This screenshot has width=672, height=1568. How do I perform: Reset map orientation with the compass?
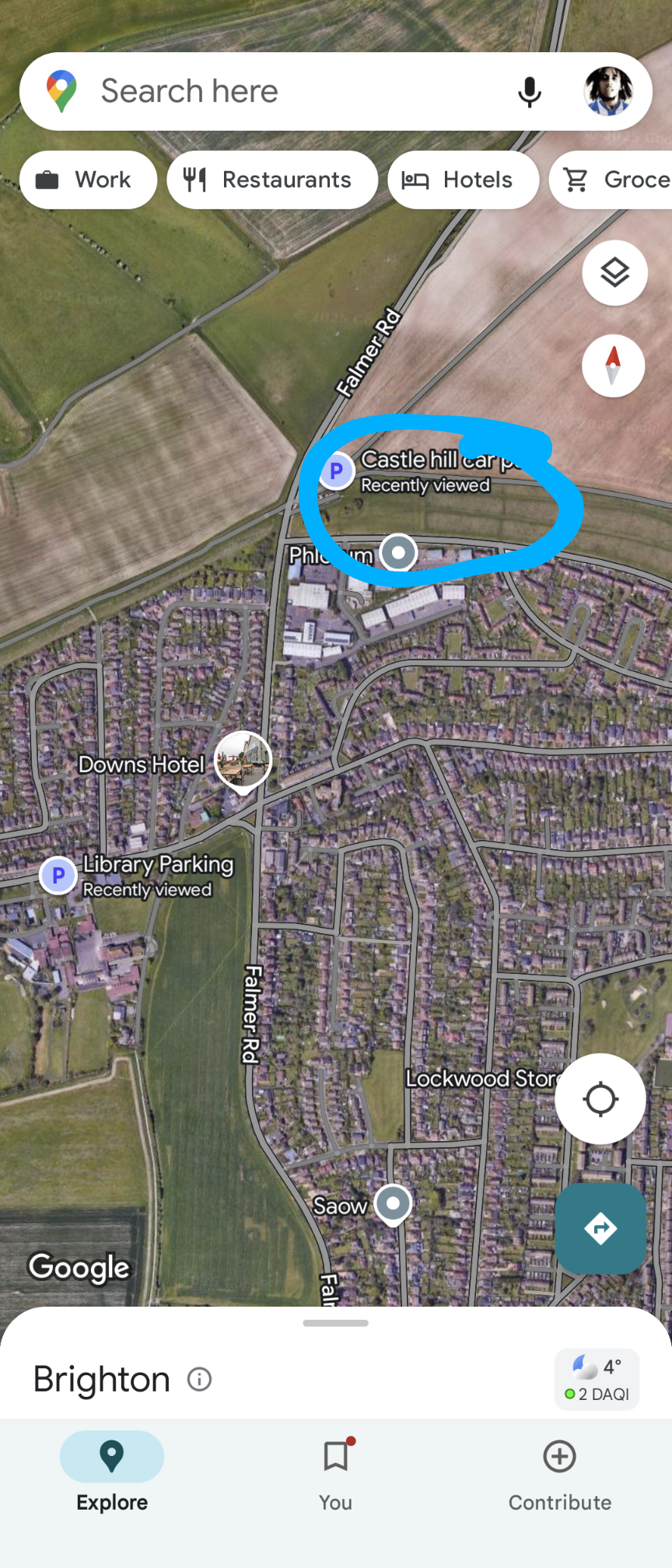613,366
